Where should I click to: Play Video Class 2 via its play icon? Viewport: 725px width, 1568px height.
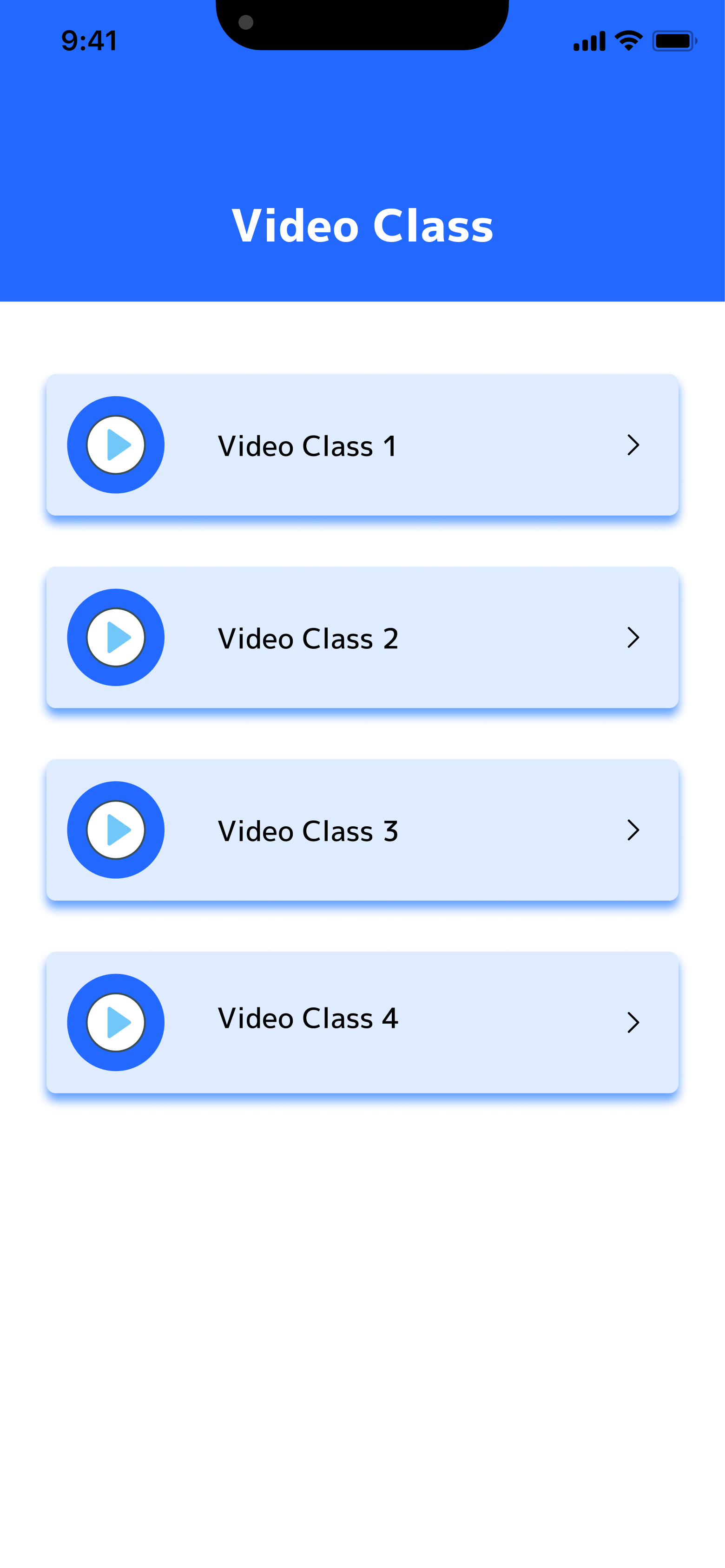coord(116,637)
